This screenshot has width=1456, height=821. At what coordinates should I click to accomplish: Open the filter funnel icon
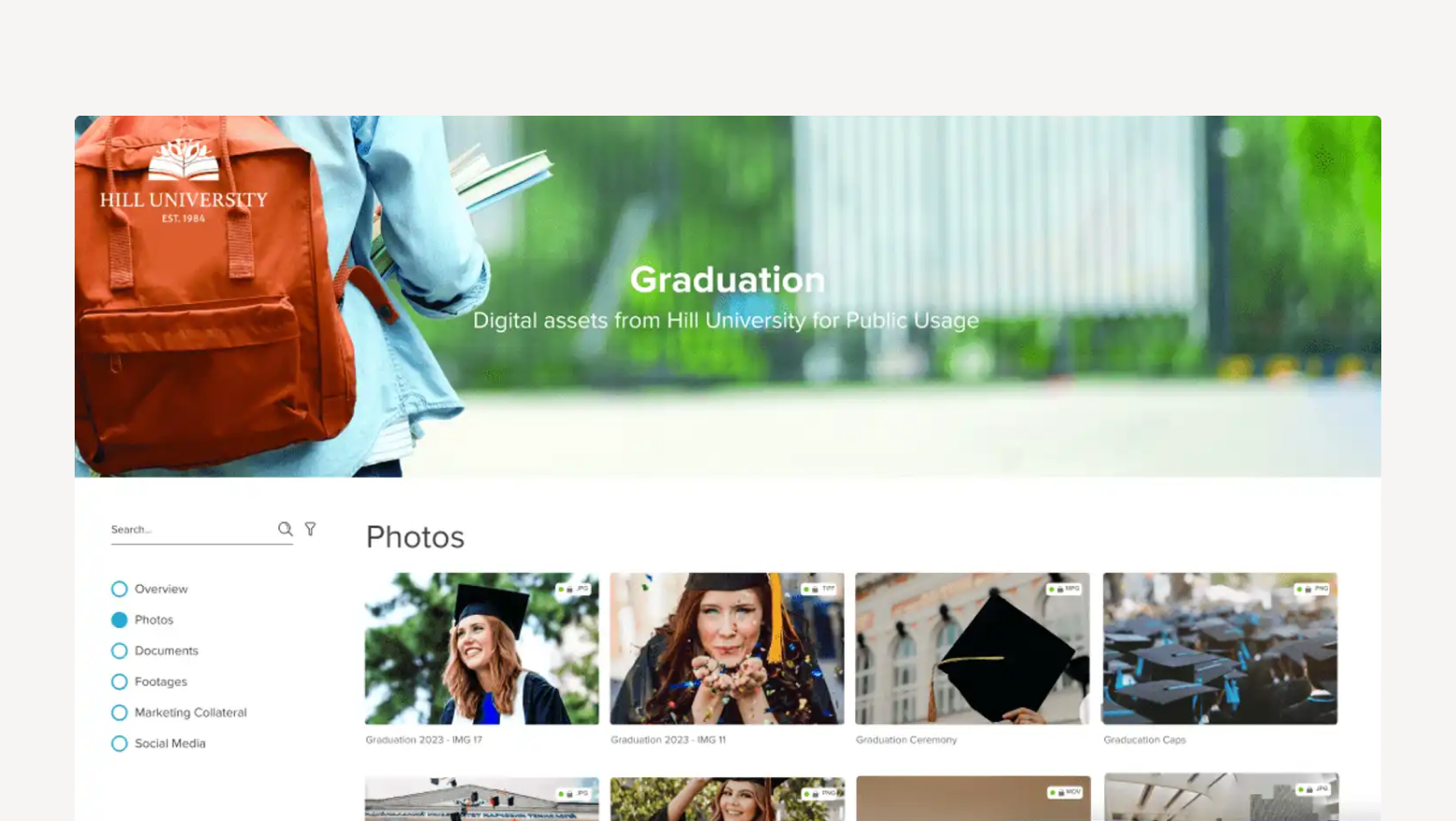click(x=311, y=529)
